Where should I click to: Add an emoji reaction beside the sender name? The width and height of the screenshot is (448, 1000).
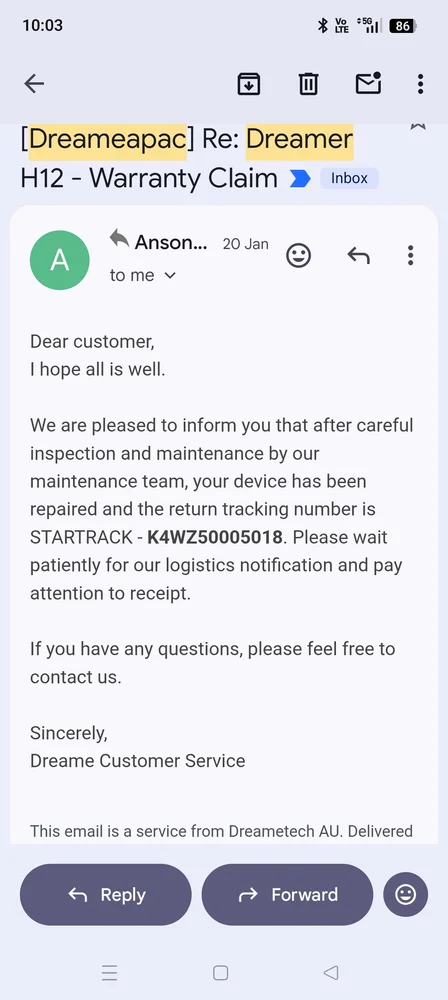[x=298, y=256]
